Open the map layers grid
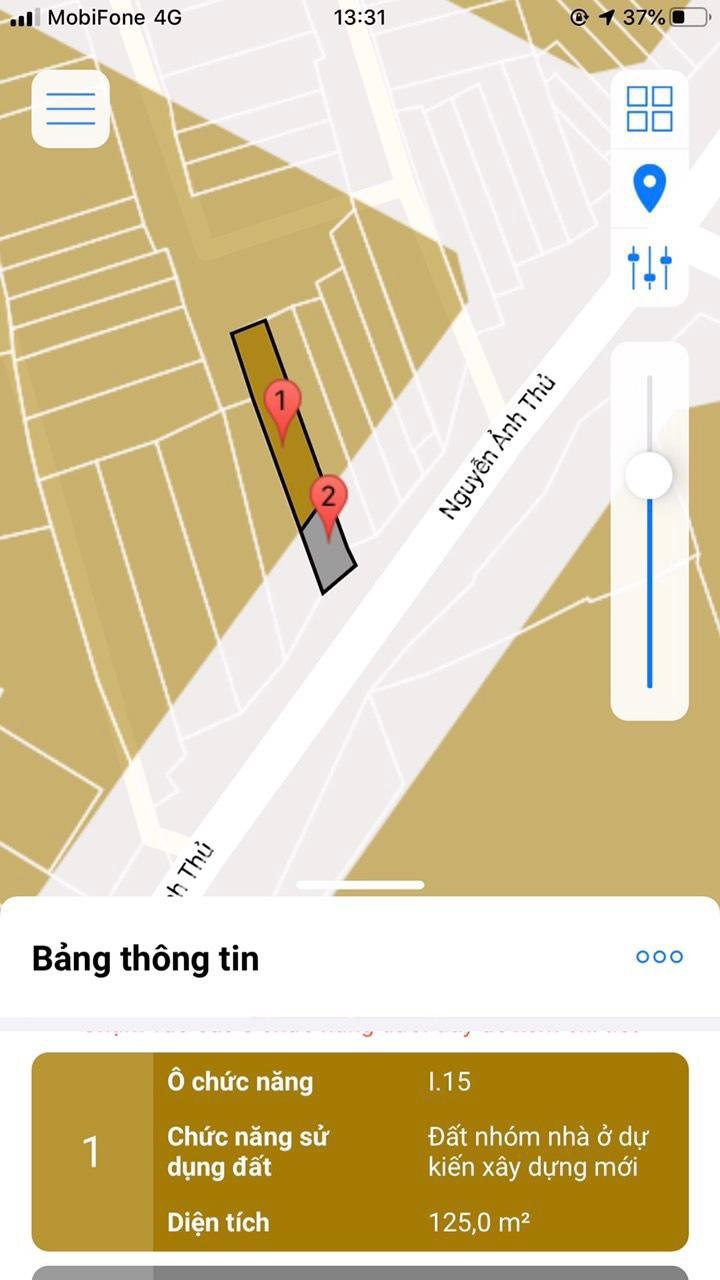720x1280 pixels. (649, 109)
